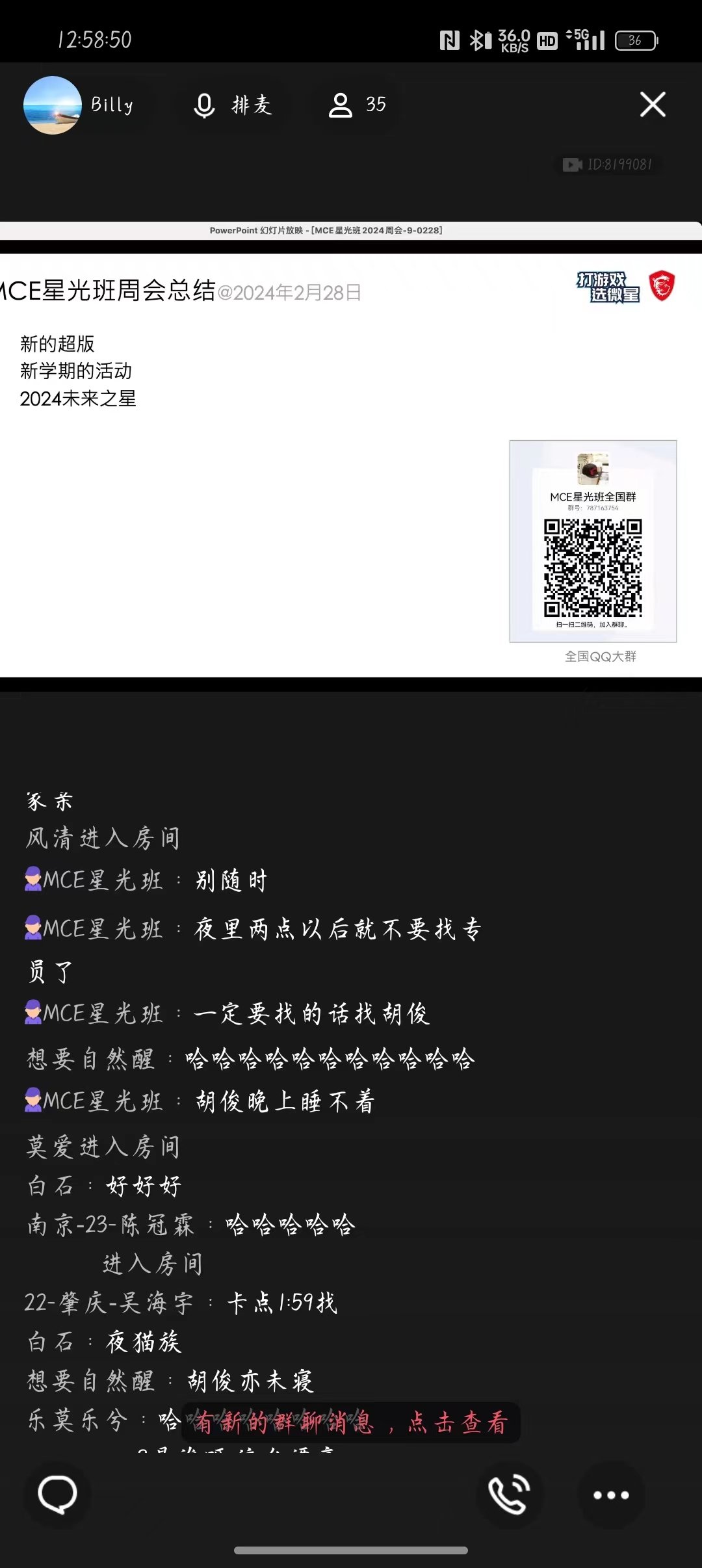Tap 排麦 to queue for the mic
The width and height of the screenshot is (702, 1568).
point(233,105)
